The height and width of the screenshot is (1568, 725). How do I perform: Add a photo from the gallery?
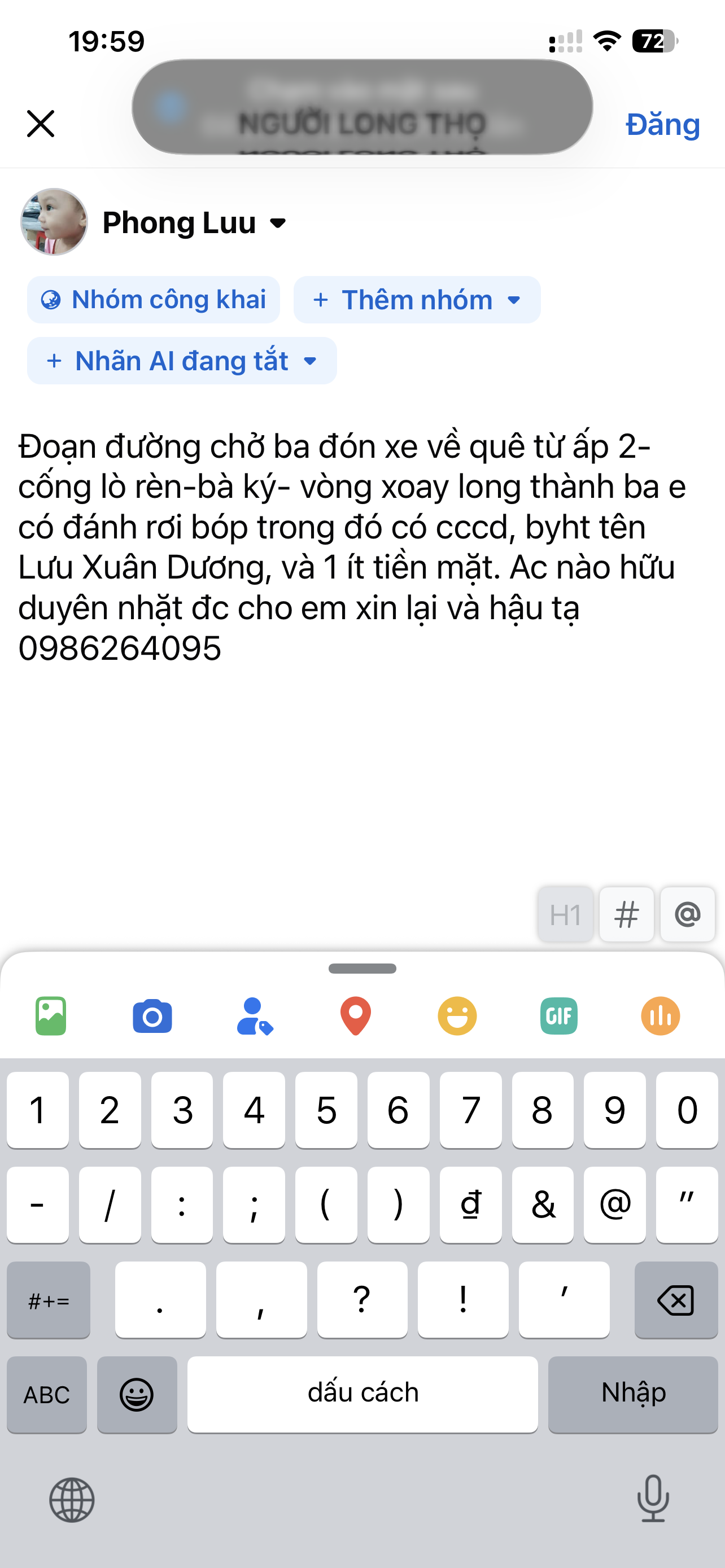51,1016
